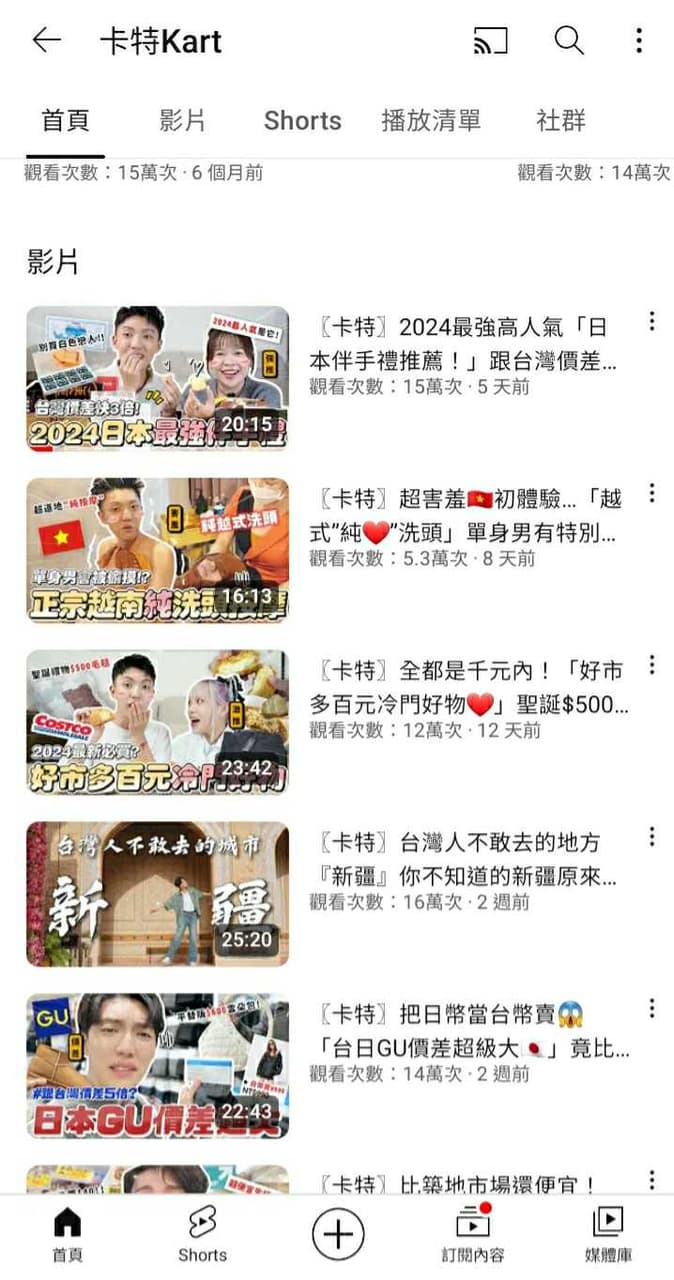Image resolution: width=674 pixels, height=1280 pixels.
Task: Switch to the 影片 tab
Action: pyautogui.click(x=182, y=121)
